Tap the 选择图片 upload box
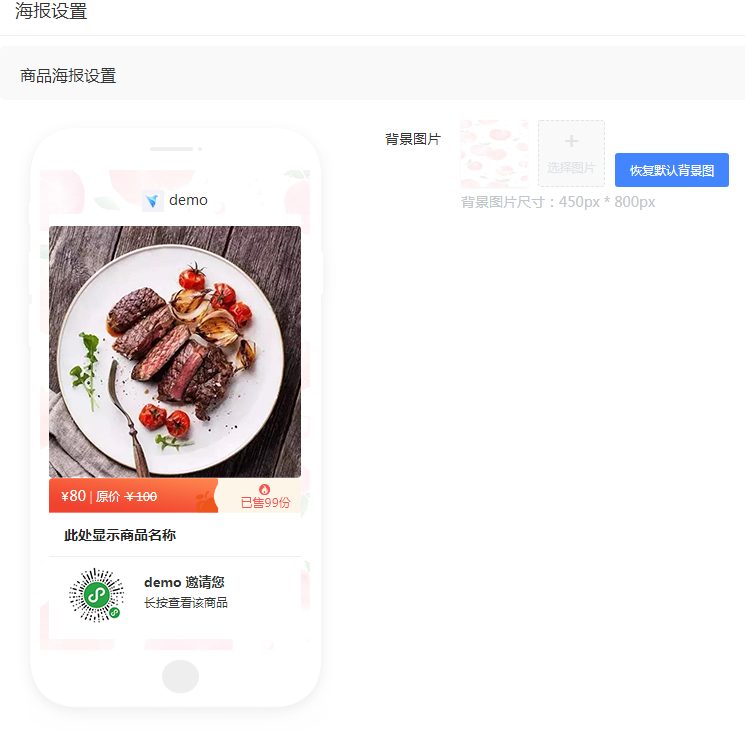 click(x=571, y=154)
